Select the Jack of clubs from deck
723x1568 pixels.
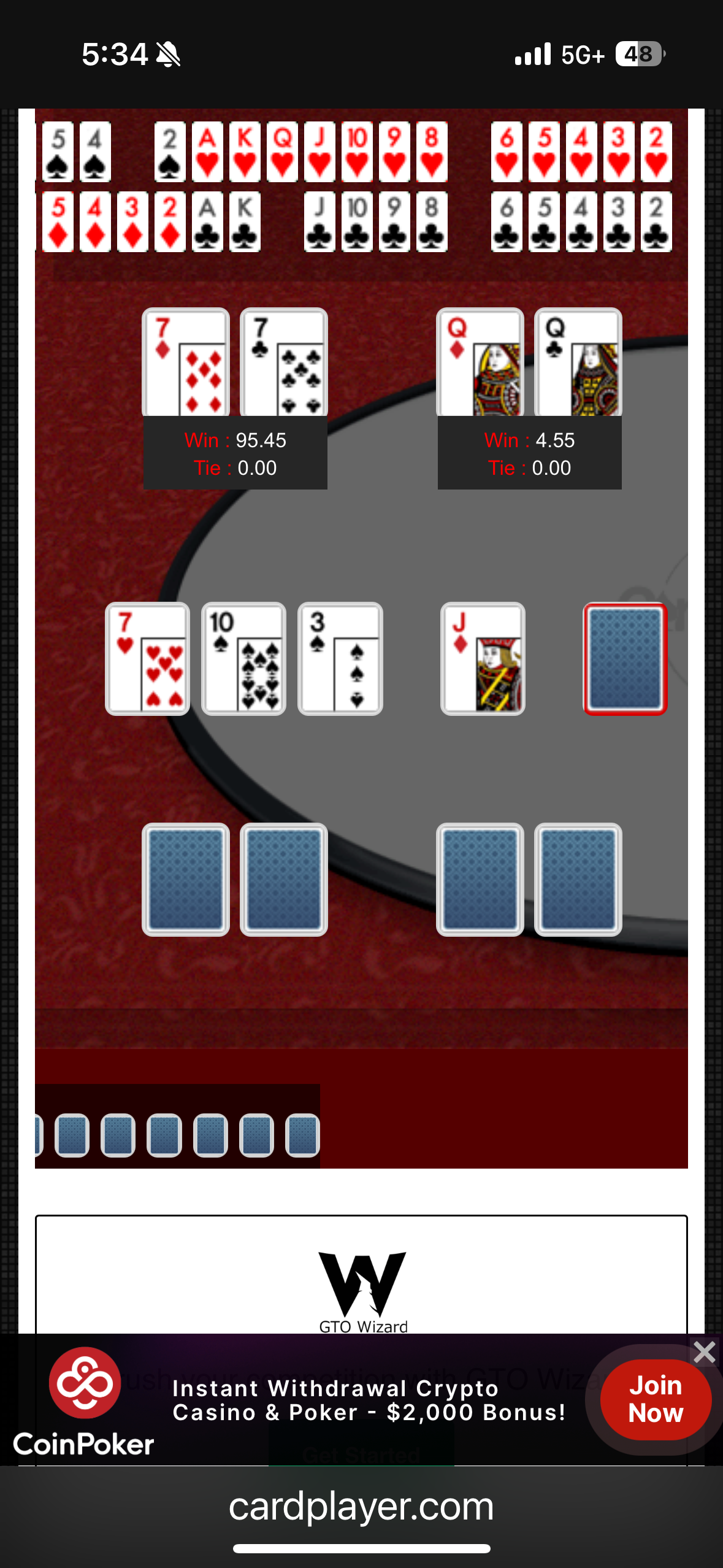[x=319, y=222]
